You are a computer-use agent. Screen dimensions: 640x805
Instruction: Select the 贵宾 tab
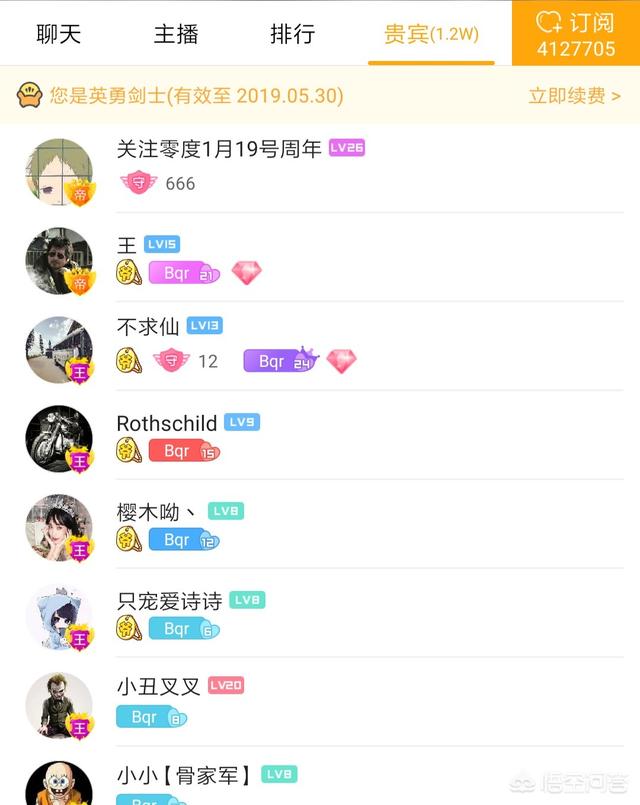431,33
